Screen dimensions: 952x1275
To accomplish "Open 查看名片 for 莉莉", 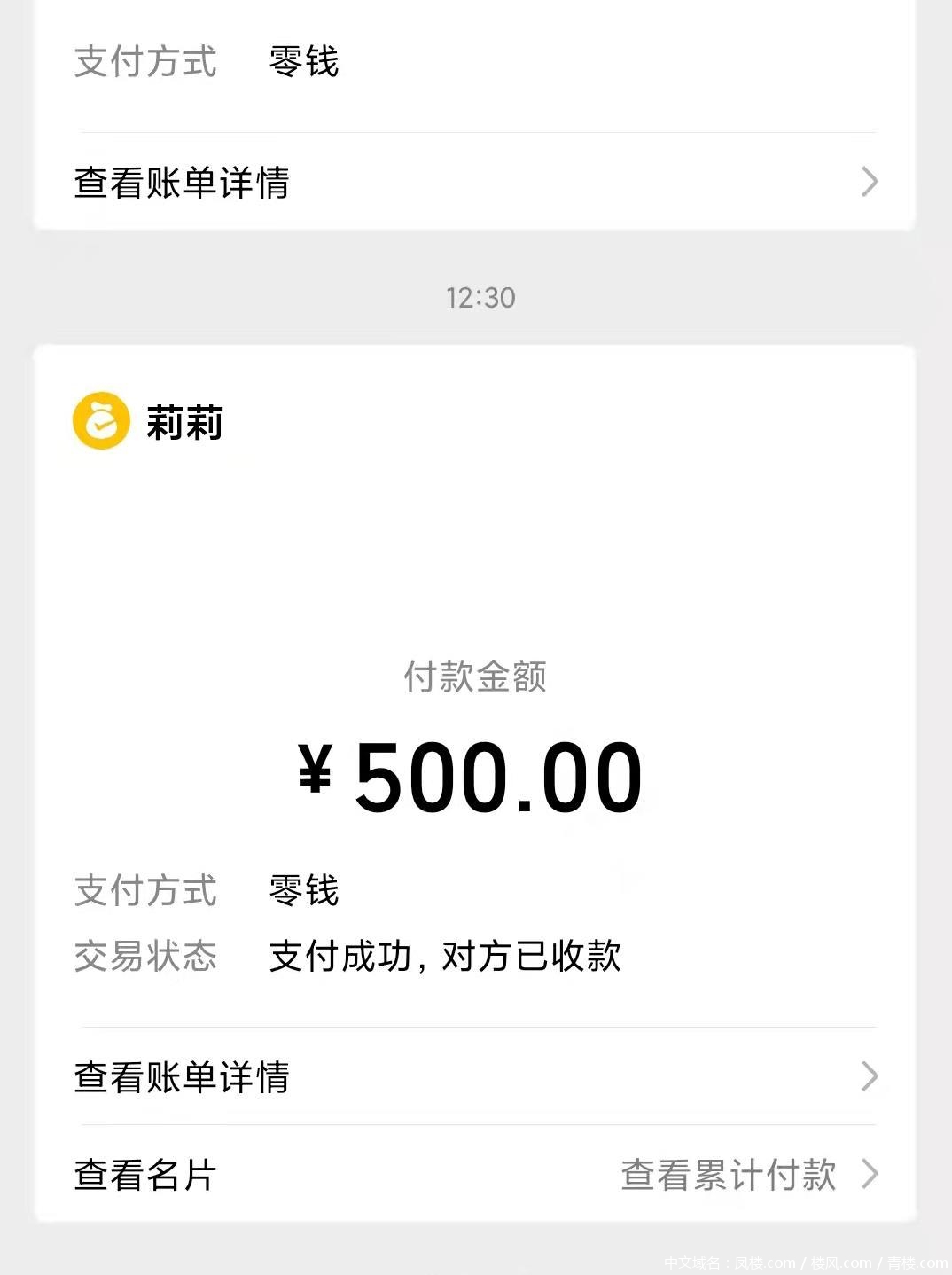I will 146,1175.
